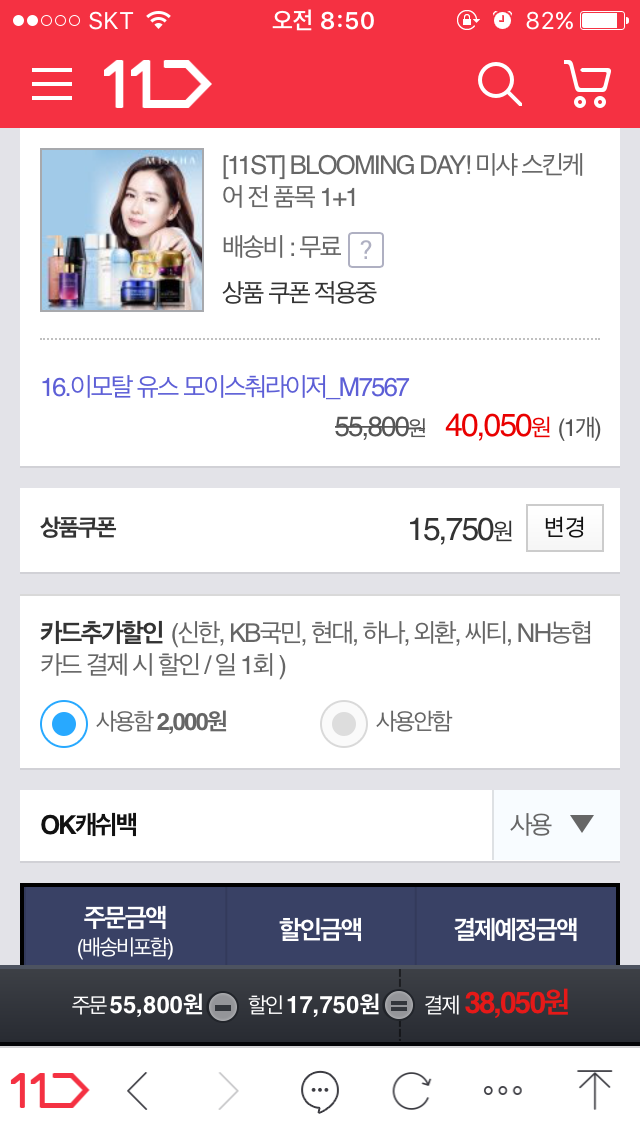Open the three-dot more options
Viewport: 640px width, 1136px height.
pos(502,1090)
